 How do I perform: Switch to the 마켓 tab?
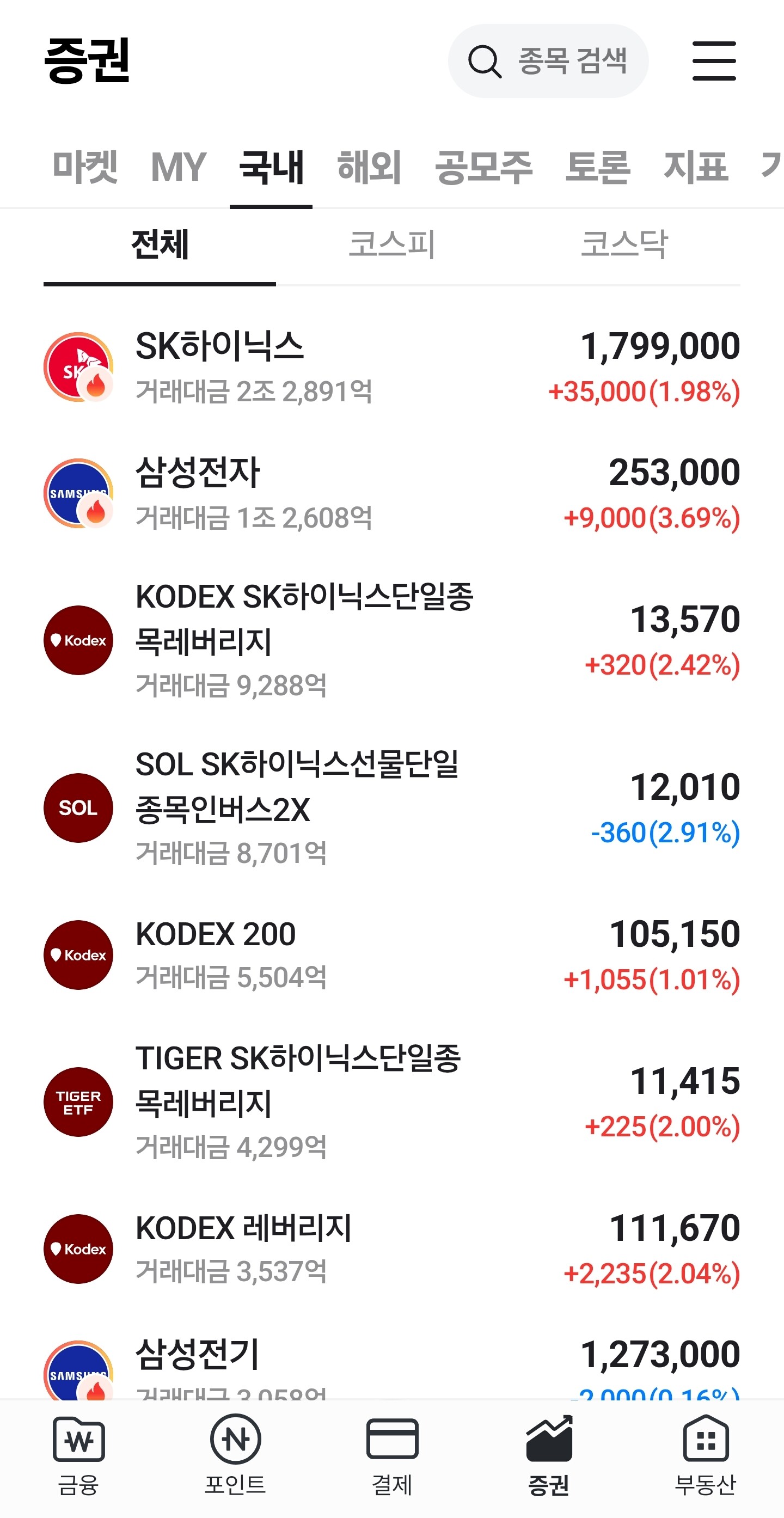tap(85, 167)
